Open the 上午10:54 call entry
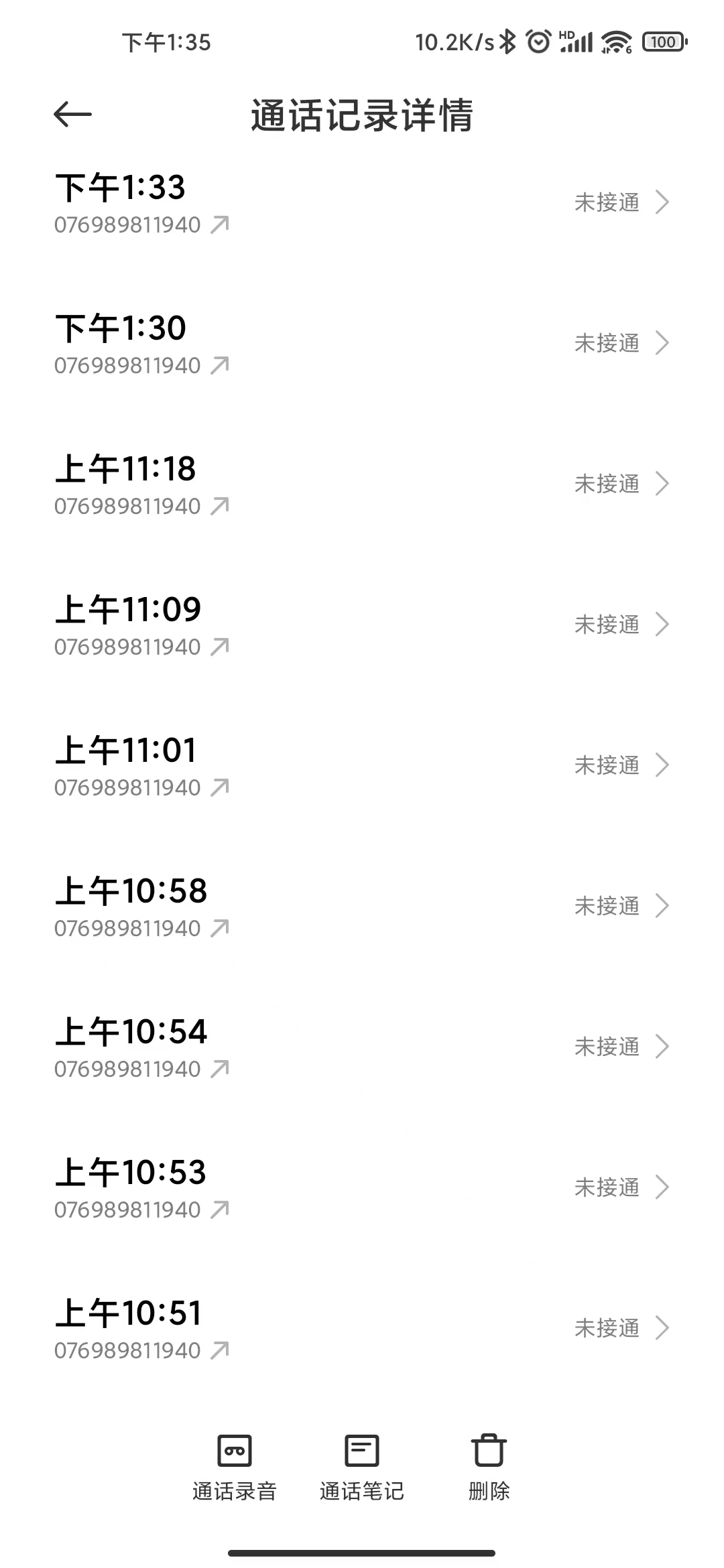The width and height of the screenshot is (724, 1568). pos(362,1047)
